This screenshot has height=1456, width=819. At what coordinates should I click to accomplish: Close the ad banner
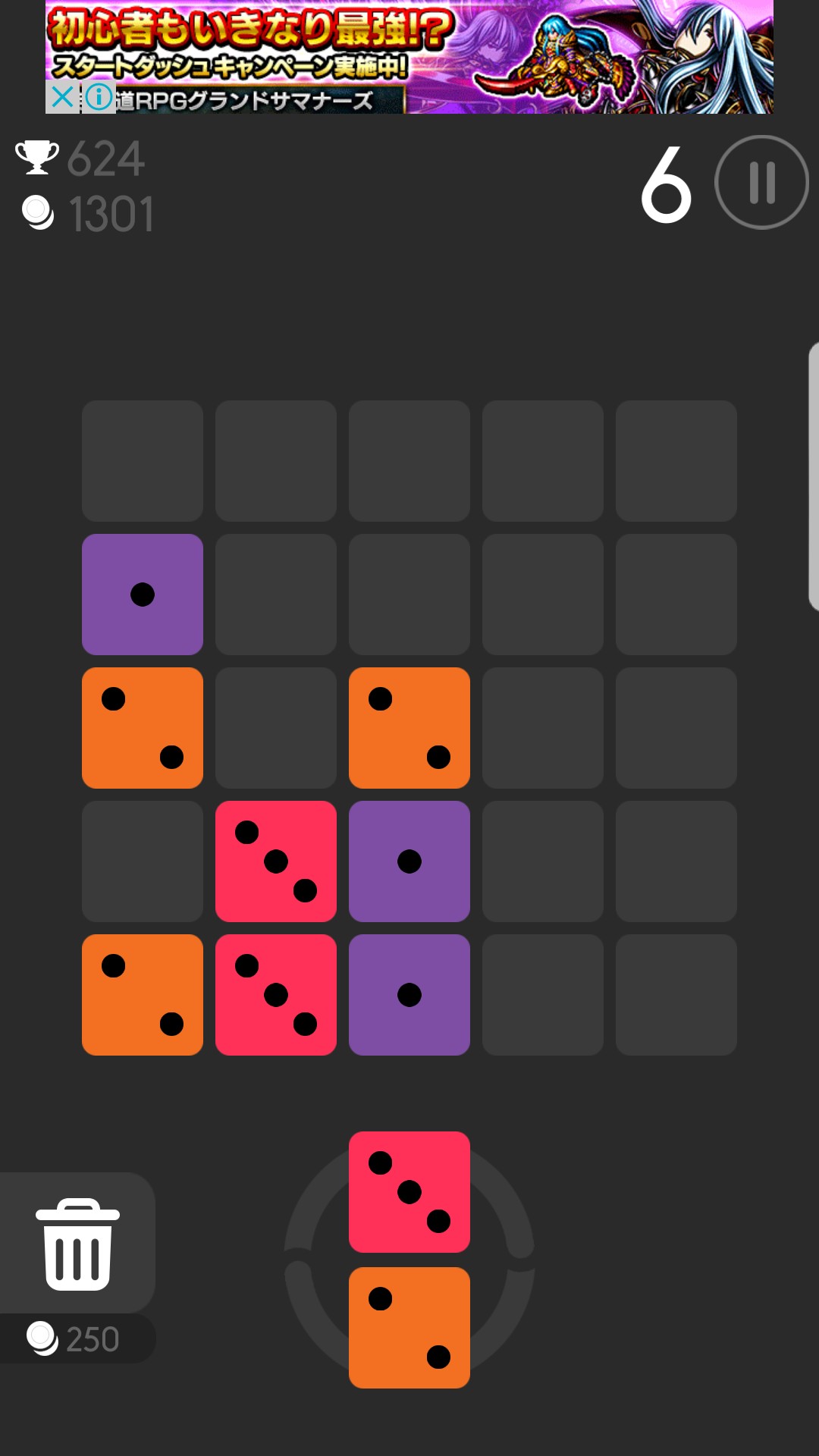(63, 97)
